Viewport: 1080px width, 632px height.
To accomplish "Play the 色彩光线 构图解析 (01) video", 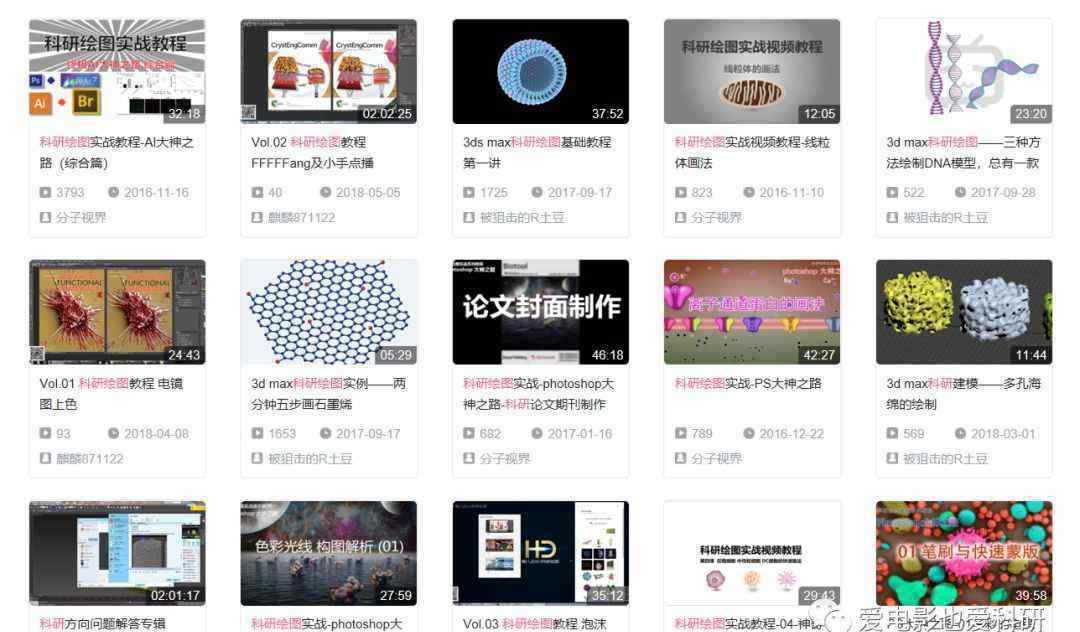I will pyautogui.click(x=328, y=553).
